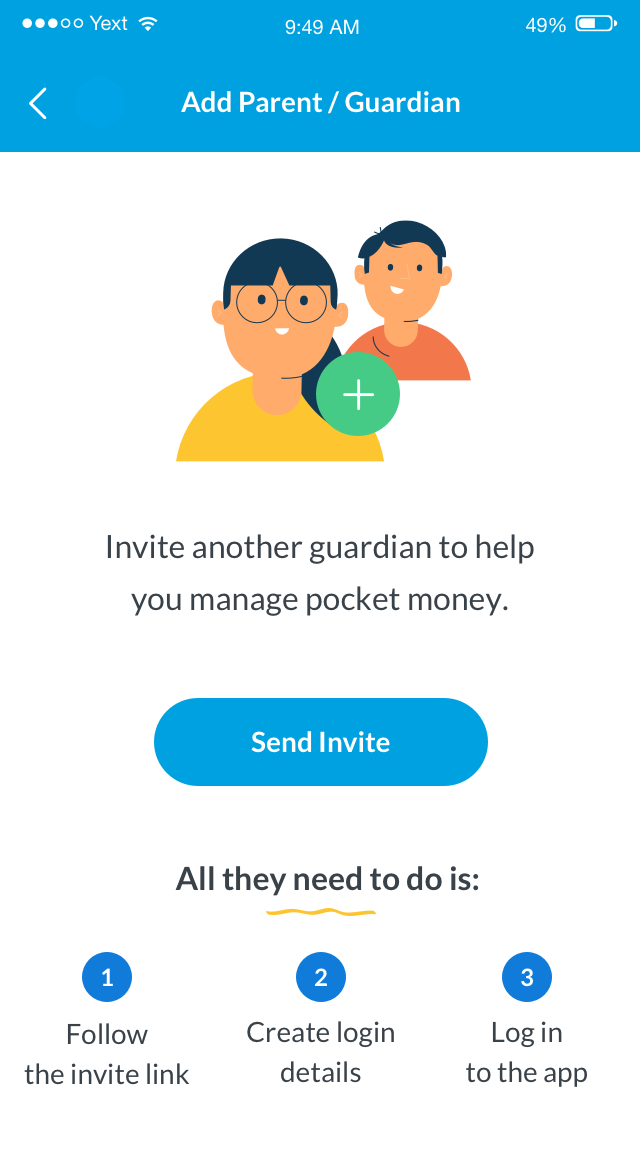Go back using the header arrow
The width and height of the screenshot is (640, 1166).
[x=38, y=103]
